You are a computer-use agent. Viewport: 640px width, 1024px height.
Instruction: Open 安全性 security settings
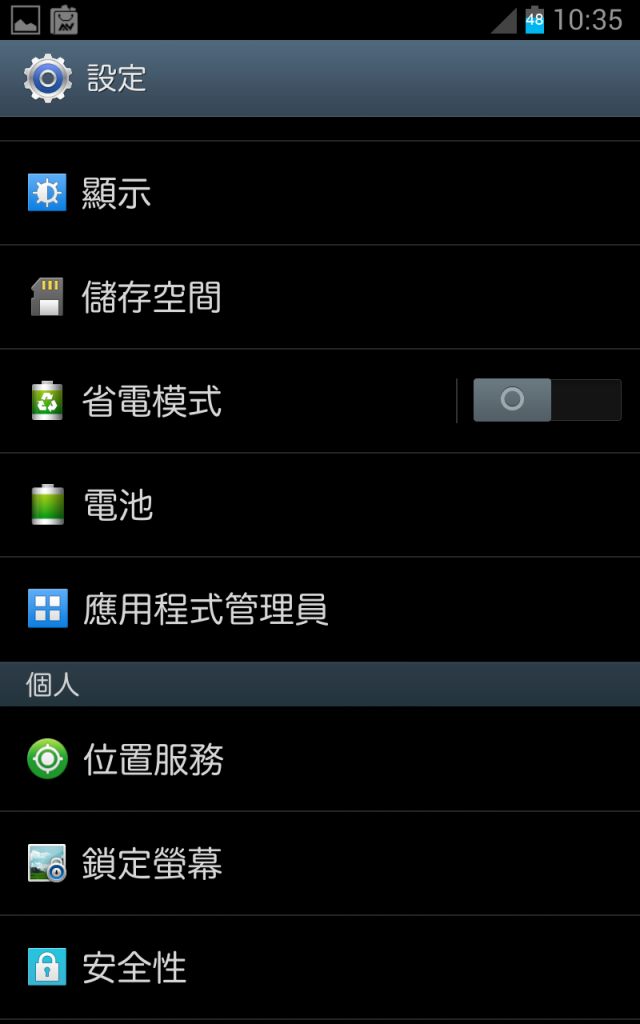320,967
